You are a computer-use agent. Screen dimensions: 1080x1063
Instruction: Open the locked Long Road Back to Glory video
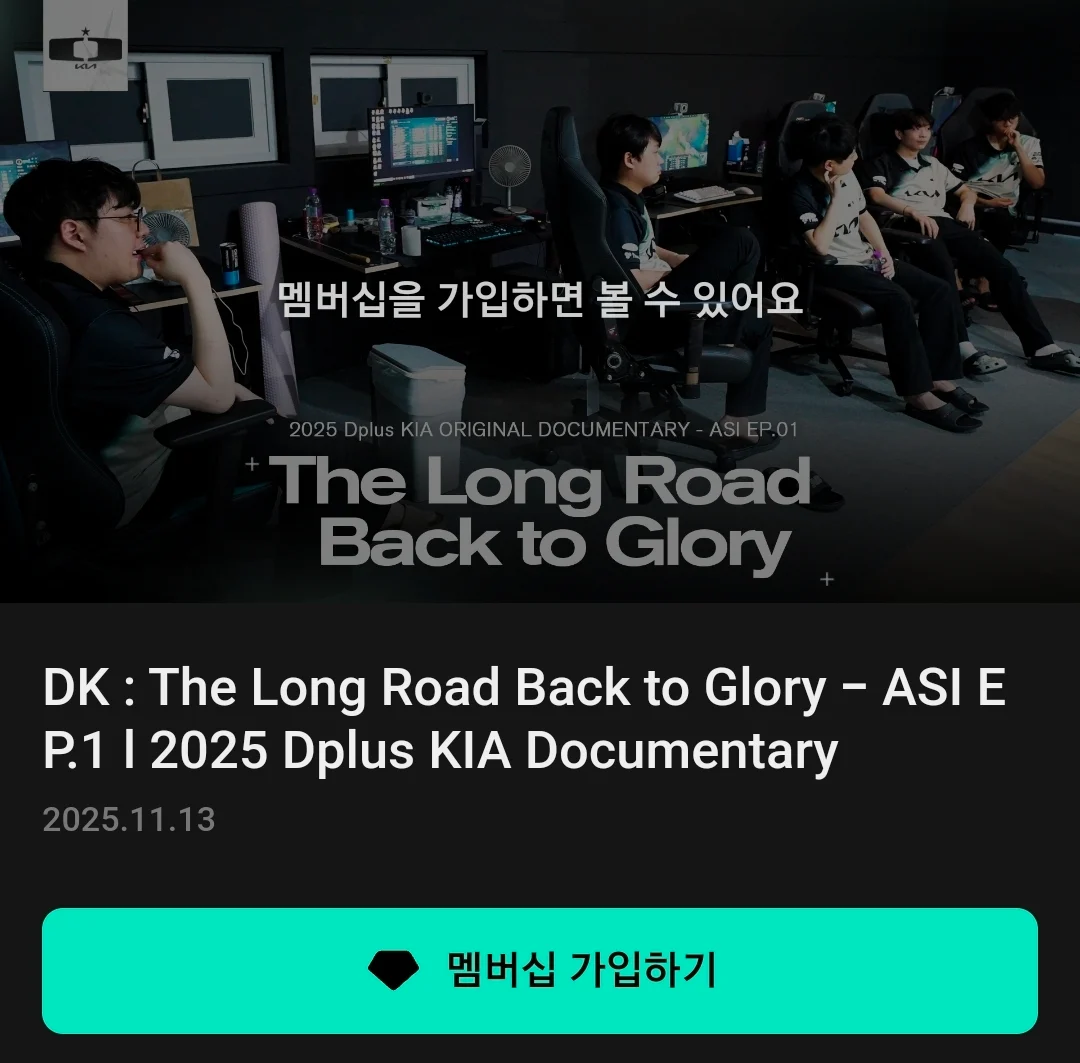click(540, 300)
